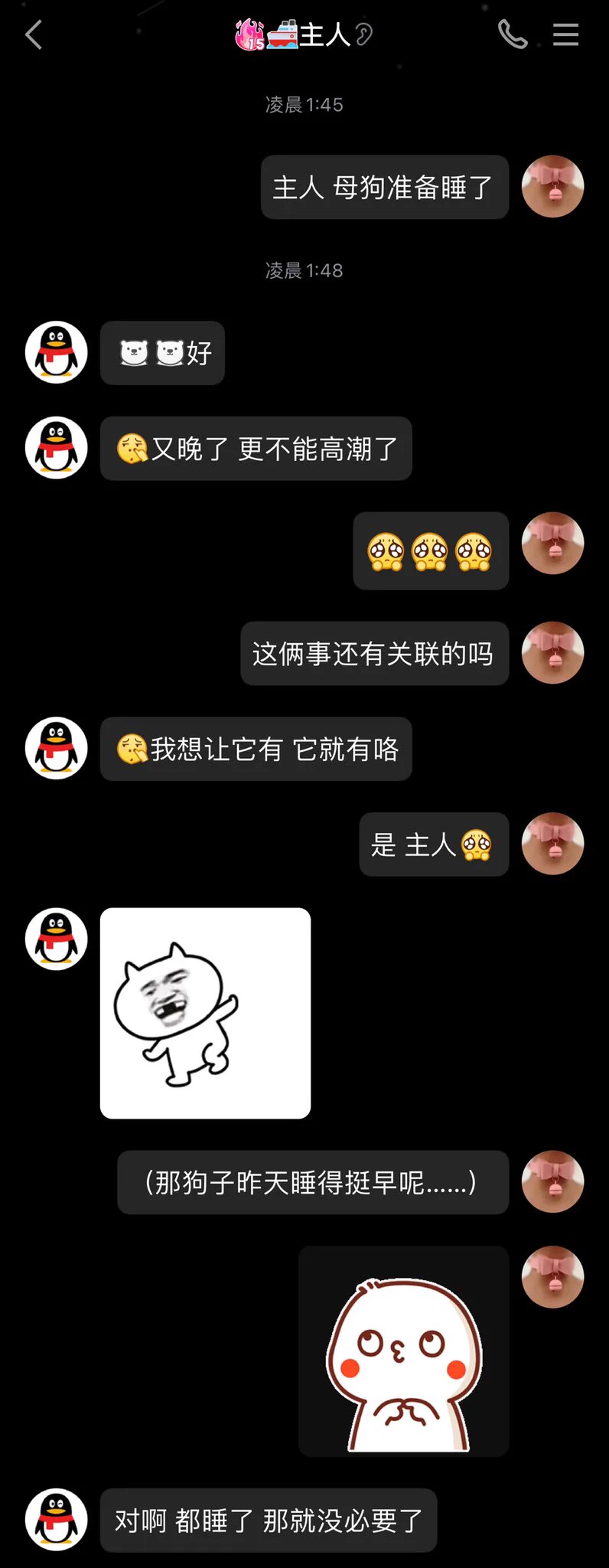The height and width of the screenshot is (1568, 609).
Task: Open the cartoon cat sticker image
Action: tap(205, 1013)
